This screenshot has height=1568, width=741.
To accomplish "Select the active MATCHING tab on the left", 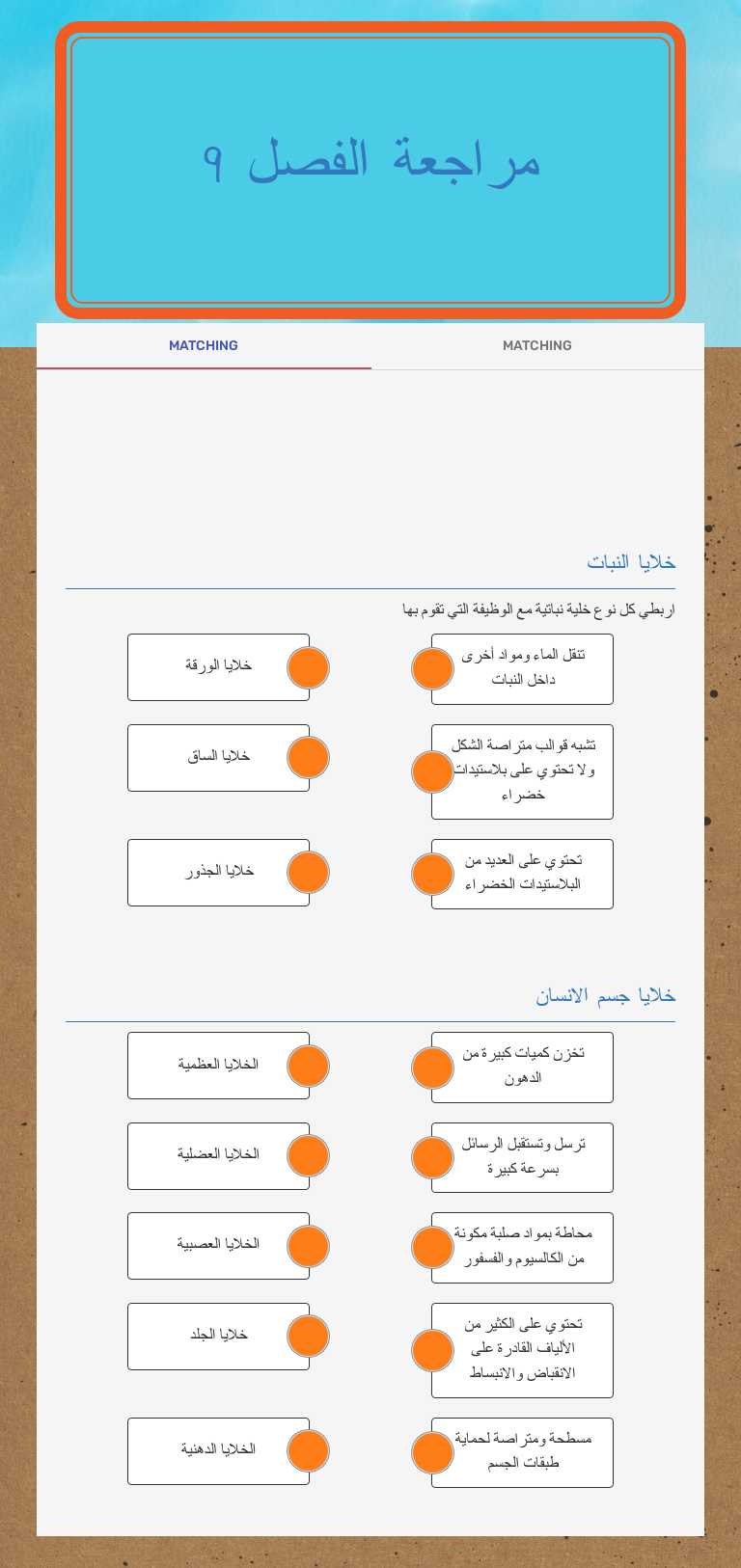I will [x=204, y=345].
